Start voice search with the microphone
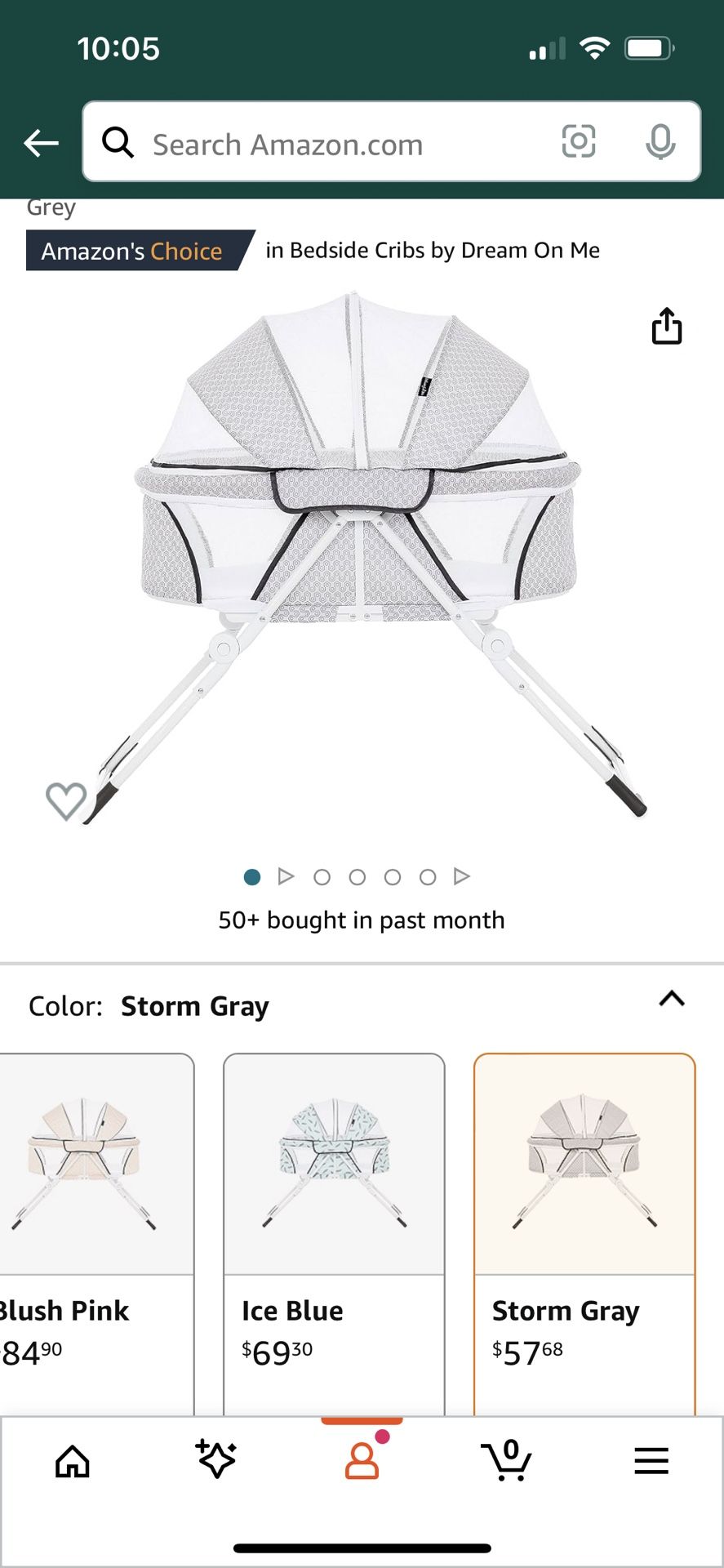This screenshot has height=1568, width=724. (660, 143)
